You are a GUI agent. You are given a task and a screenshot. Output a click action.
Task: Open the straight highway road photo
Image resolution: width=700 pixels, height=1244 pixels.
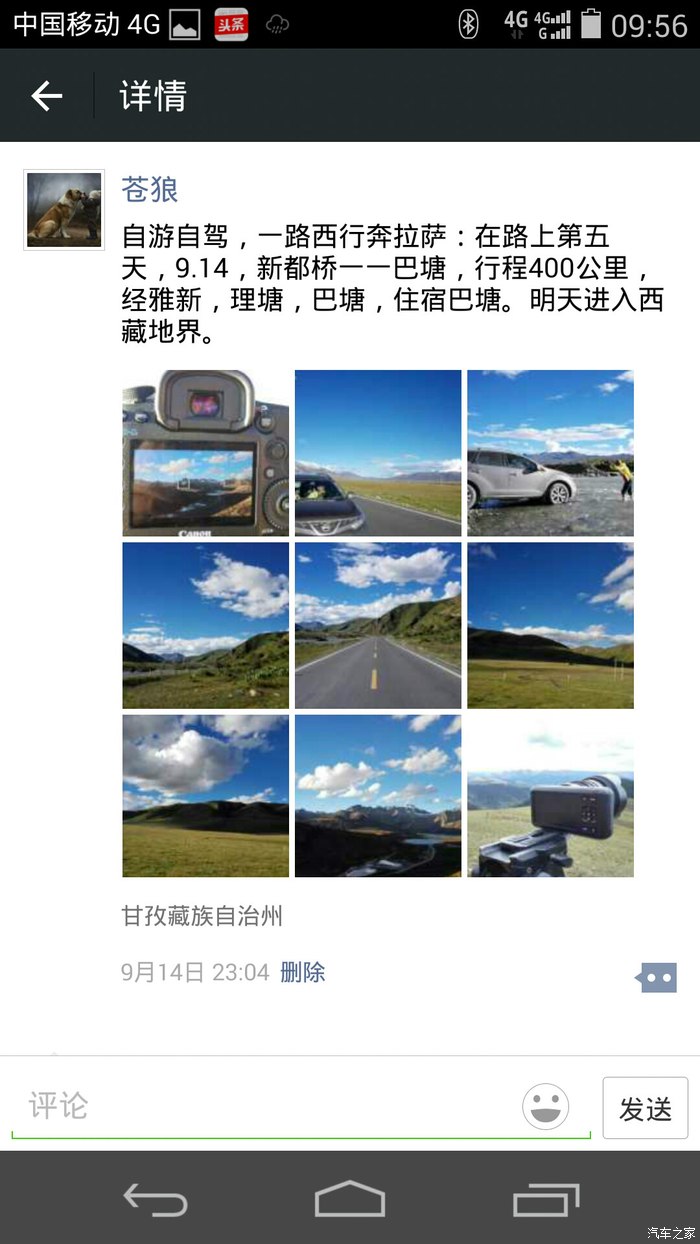point(378,625)
